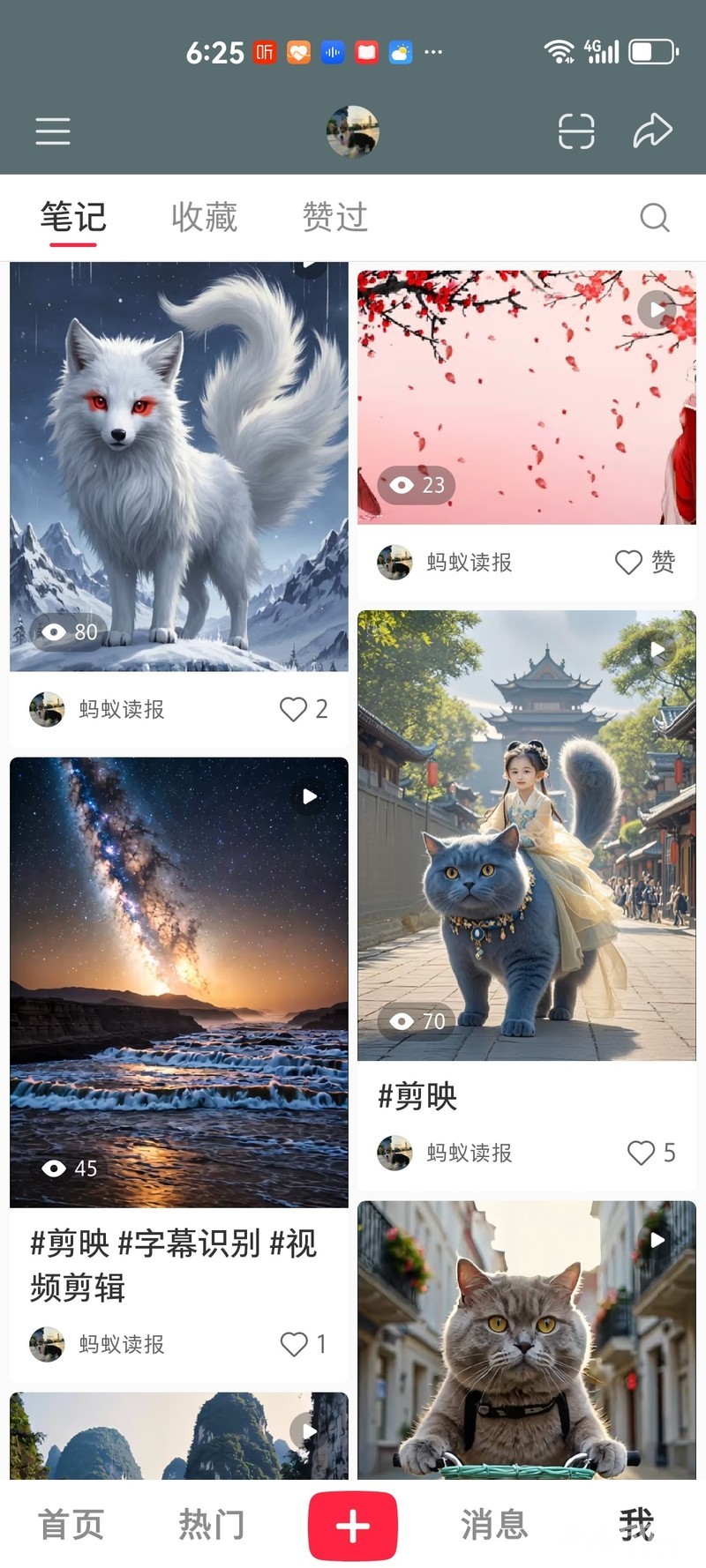
Task: Open the 消息 messages tab
Action: 494,1524
